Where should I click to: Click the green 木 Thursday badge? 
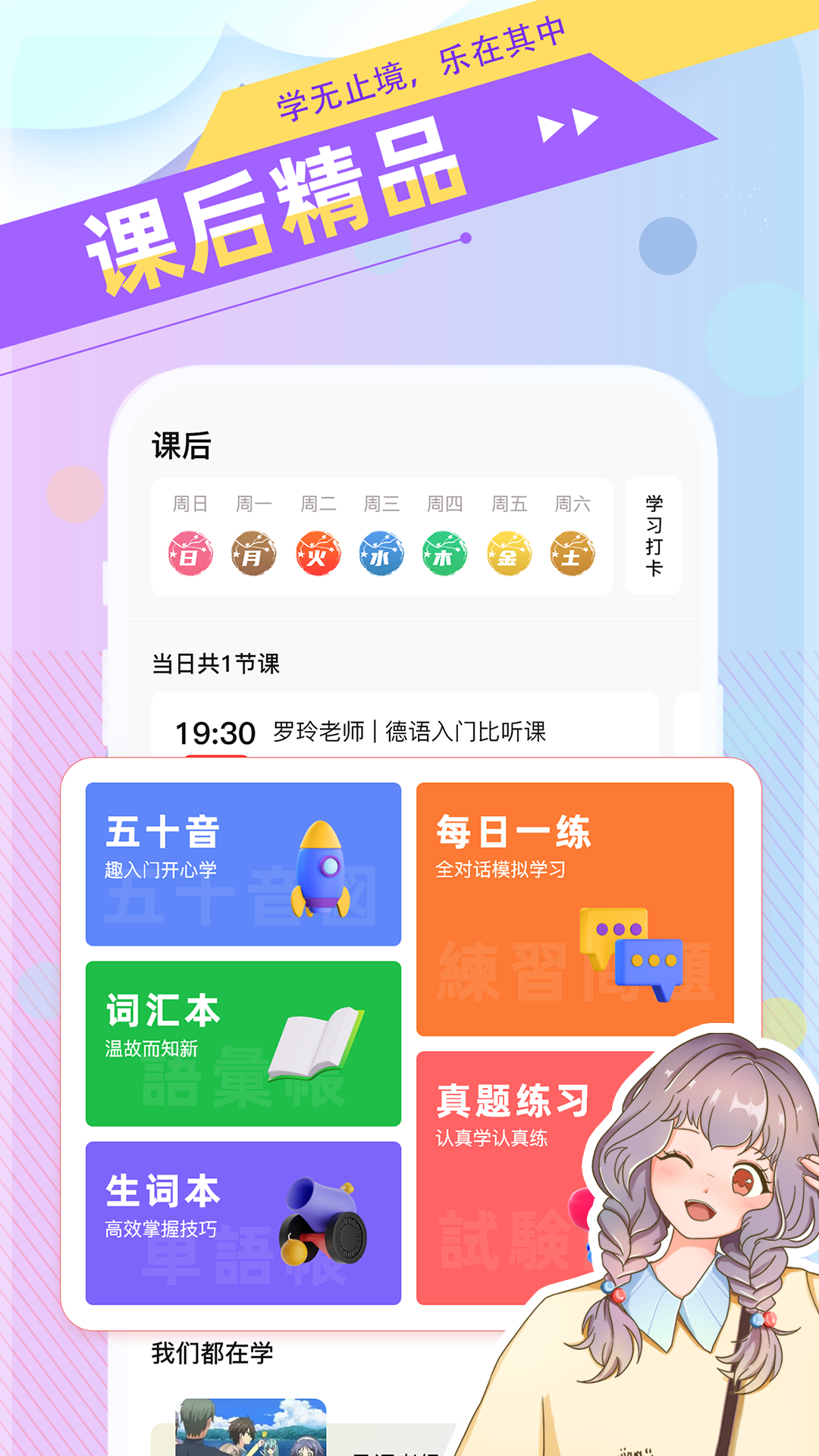point(446,554)
